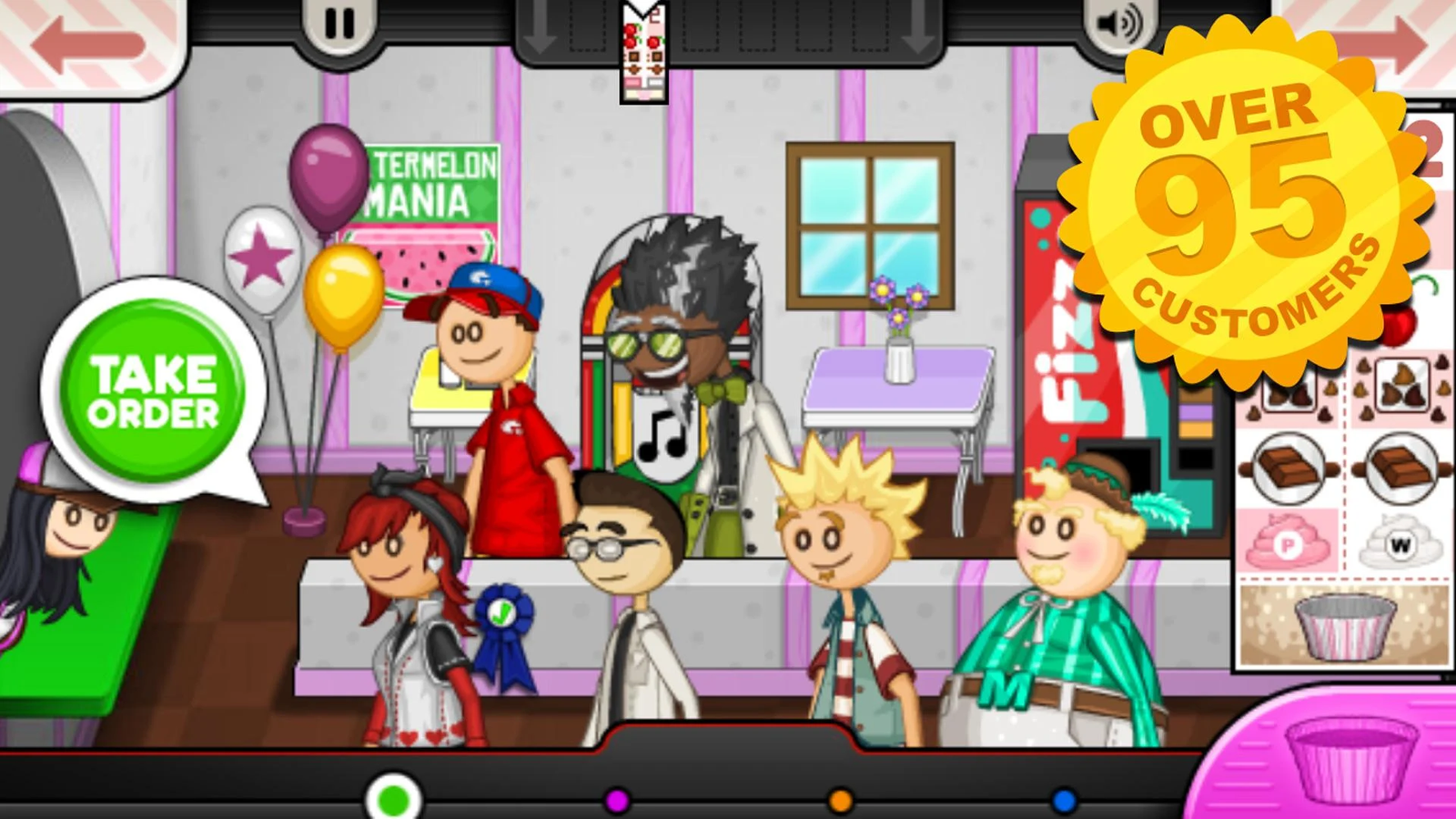Screen dimensions: 1456x819
Task: Switch to the blue station dot
Action: tap(1064, 800)
